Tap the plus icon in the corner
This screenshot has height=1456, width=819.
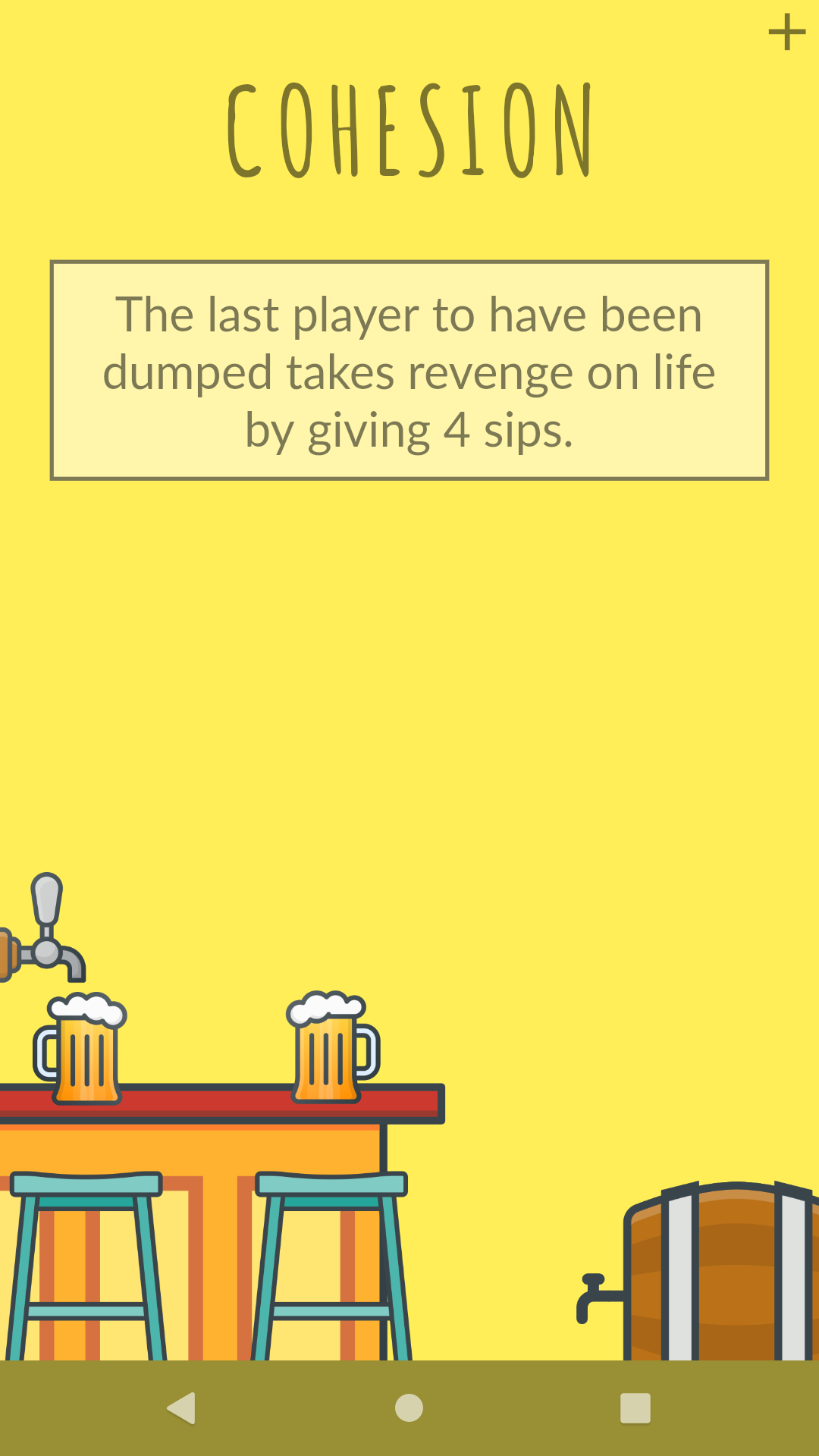(786, 33)
